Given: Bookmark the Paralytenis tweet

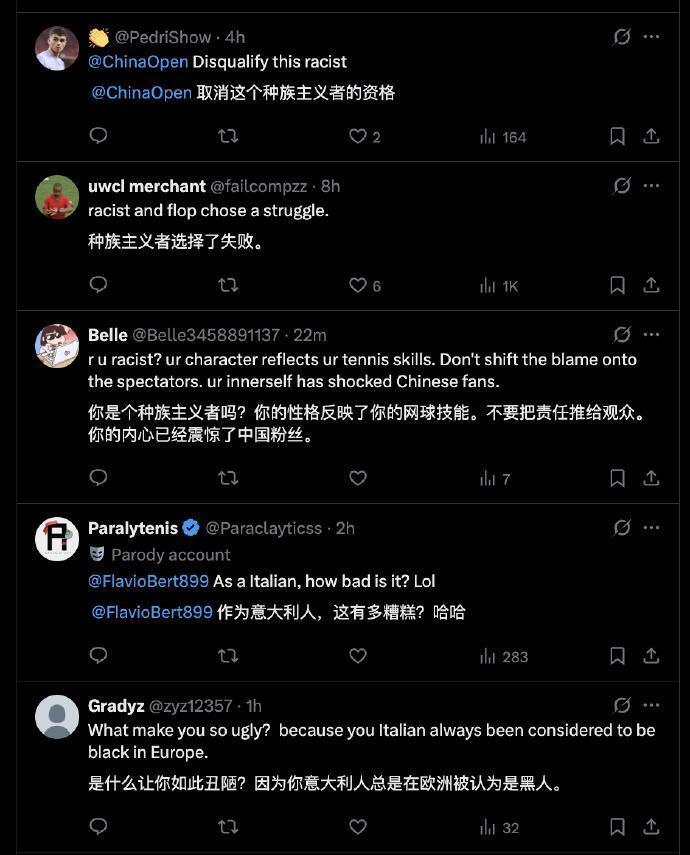Looking at the screenshot, I should pyautogui.click(x=617, y=656).
